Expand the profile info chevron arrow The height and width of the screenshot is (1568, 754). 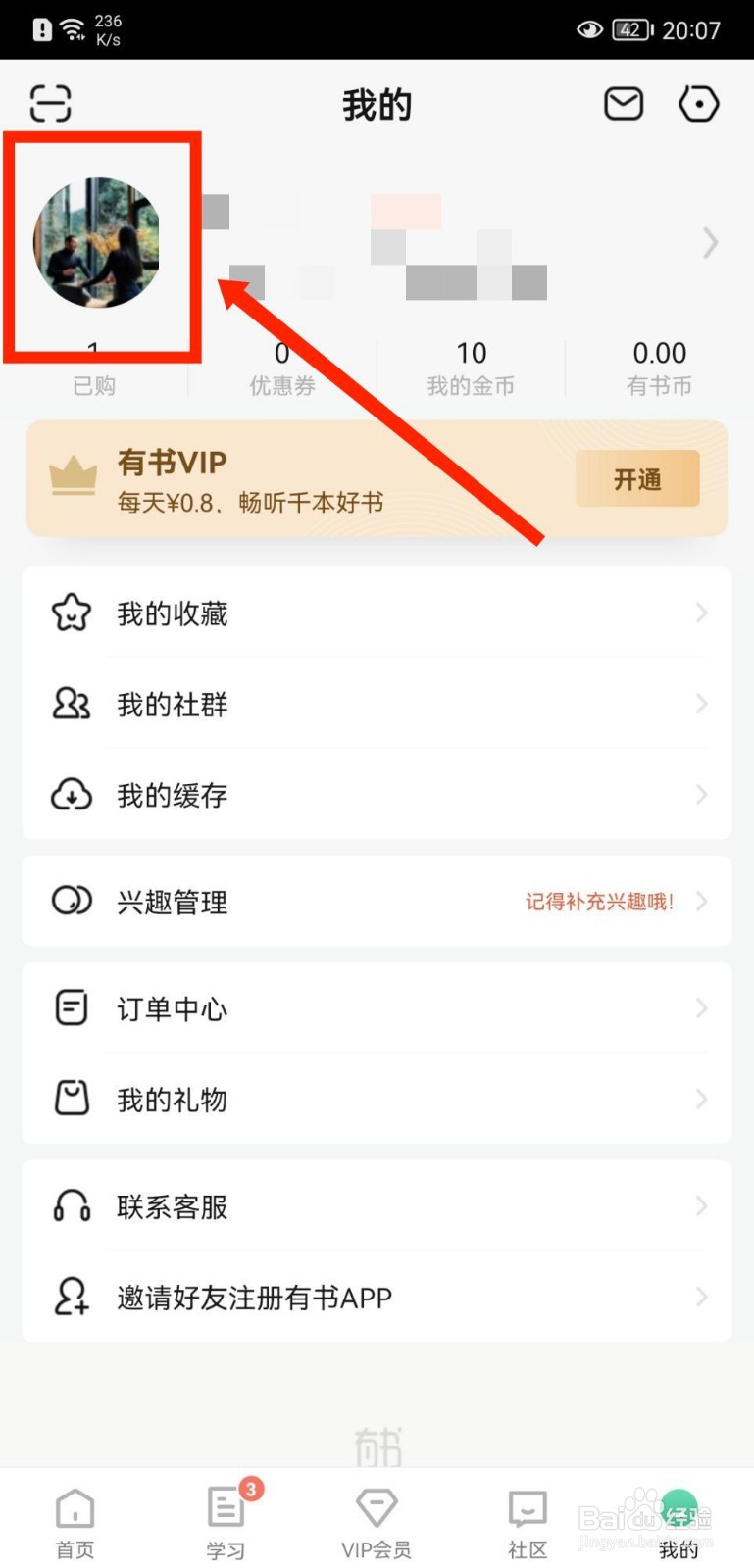coord(709,243)
